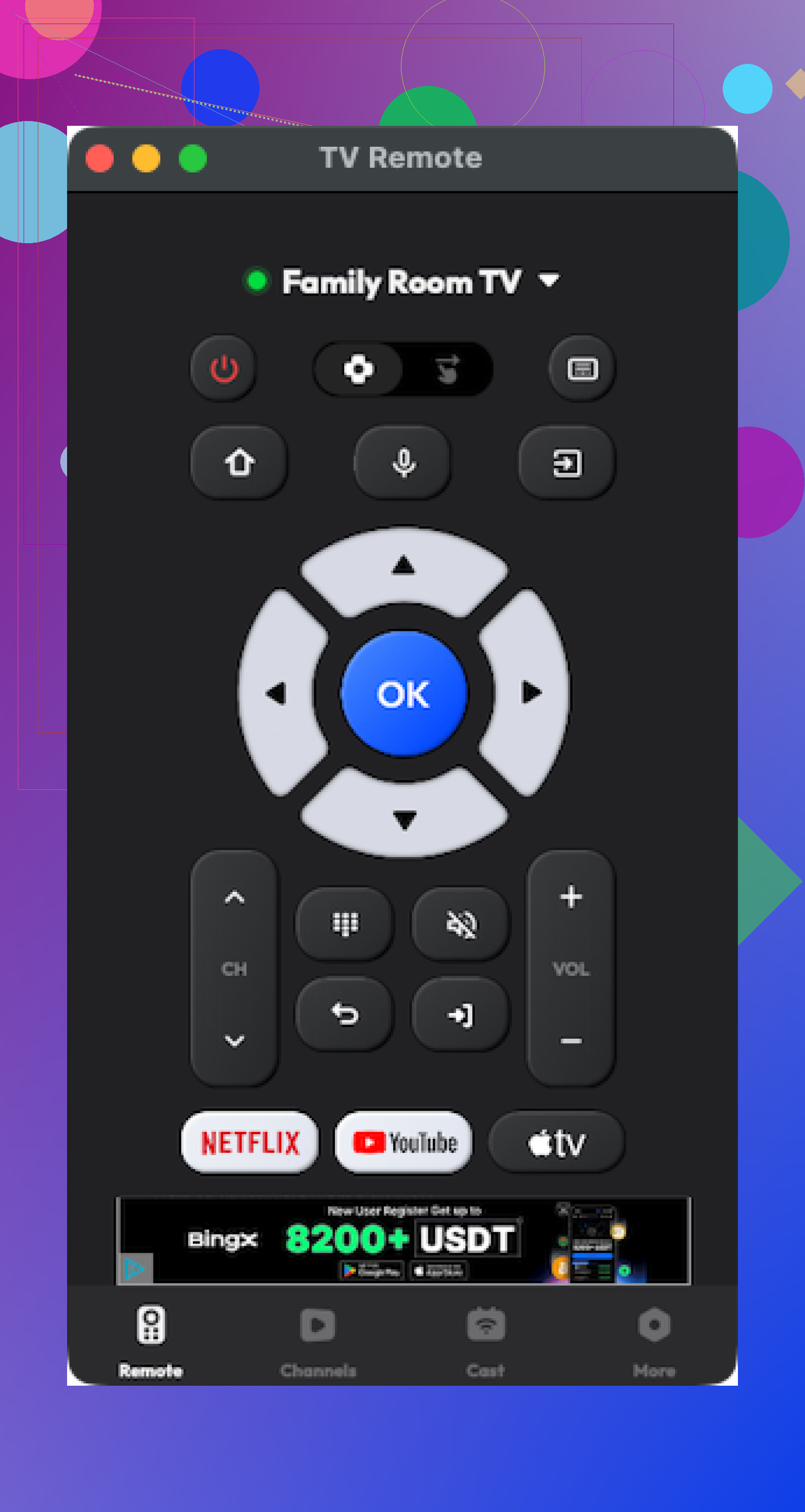Image resolution: width=805 pixels, height=1512 pixels.
Task: Open the on-screen keyboard button
Action: click(581, 369)
